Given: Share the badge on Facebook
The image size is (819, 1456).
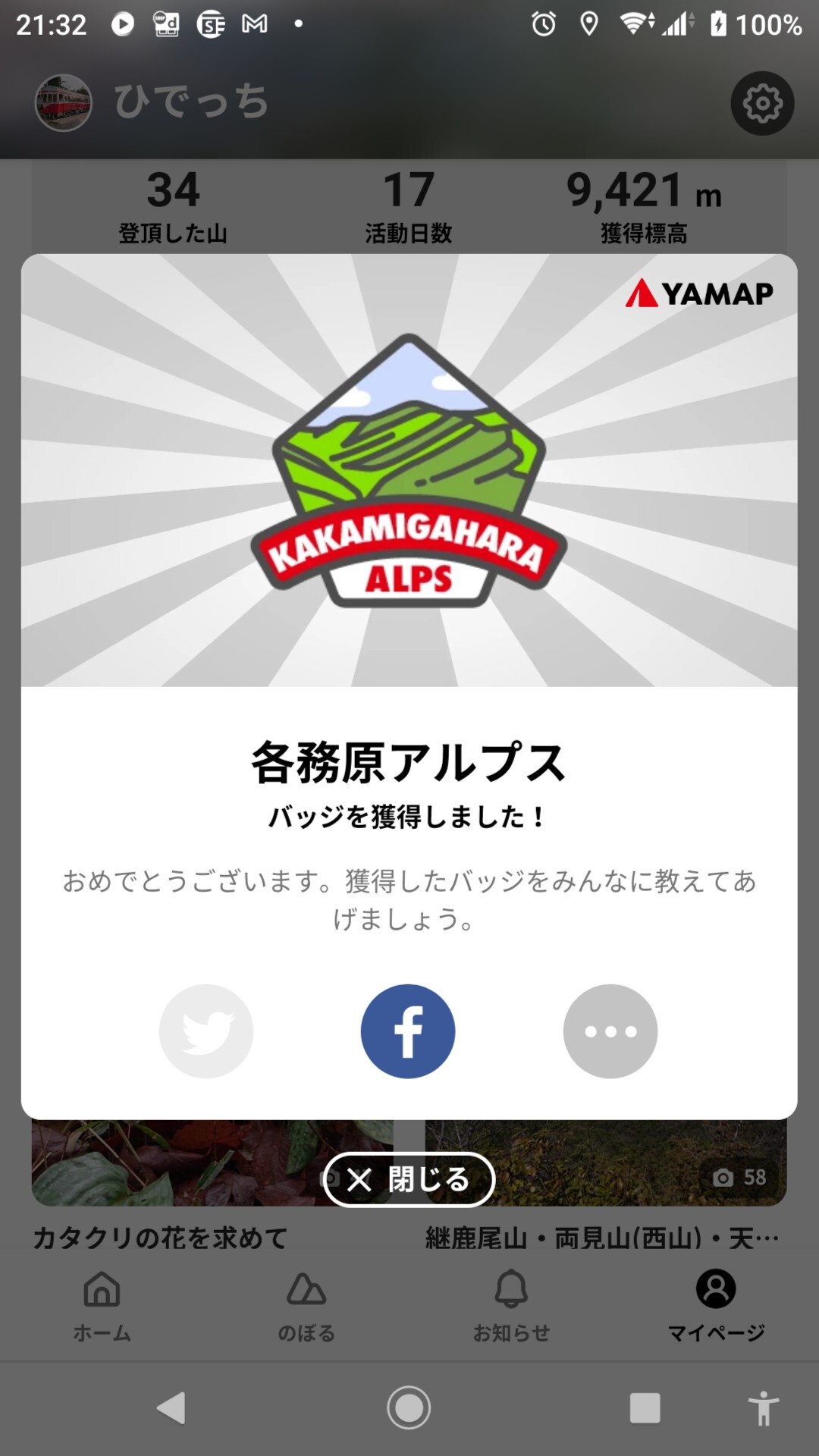Looking at the screenshot, I should [408, 1031].
